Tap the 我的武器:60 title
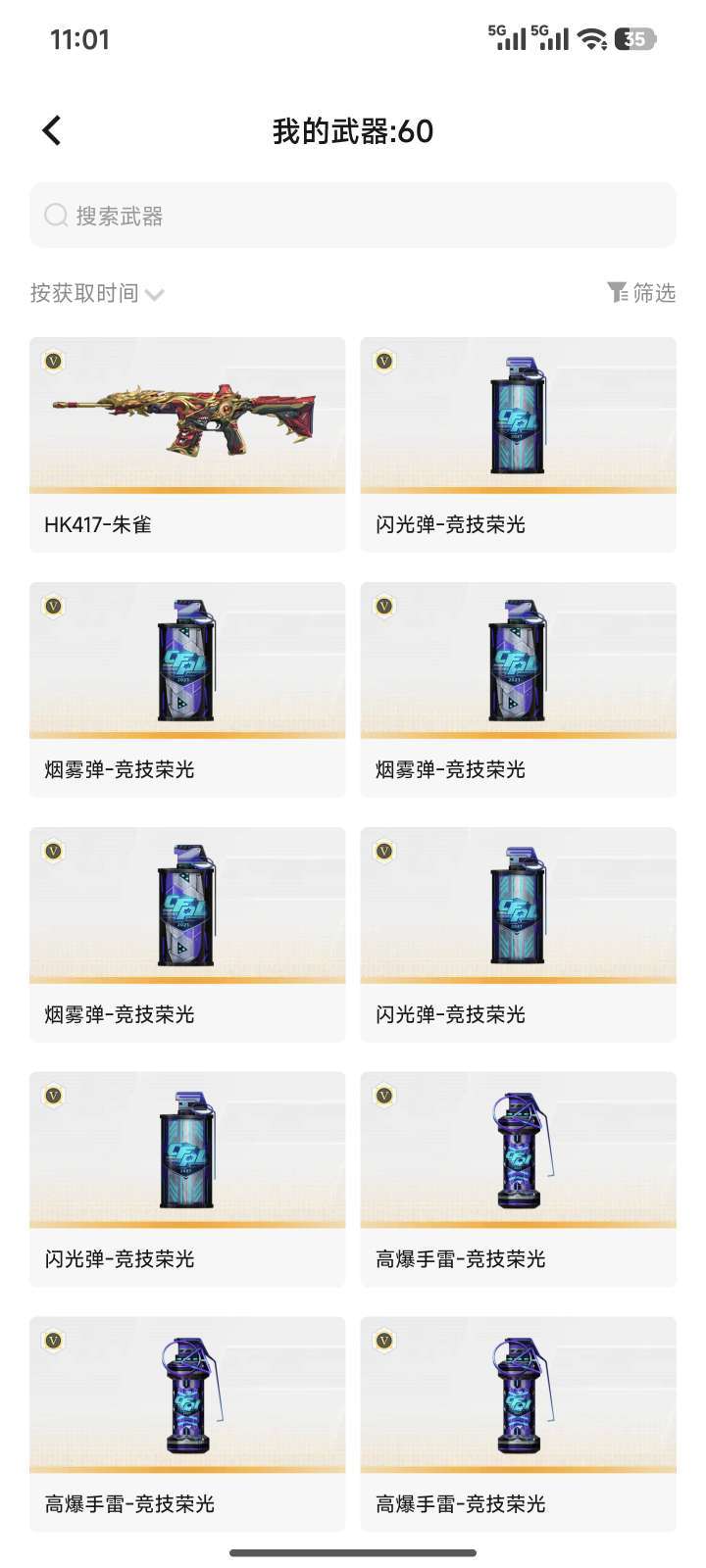Image resolution: width=706 pixels, height=1568 pixels. pyautogui.click(x=353, y=129)
